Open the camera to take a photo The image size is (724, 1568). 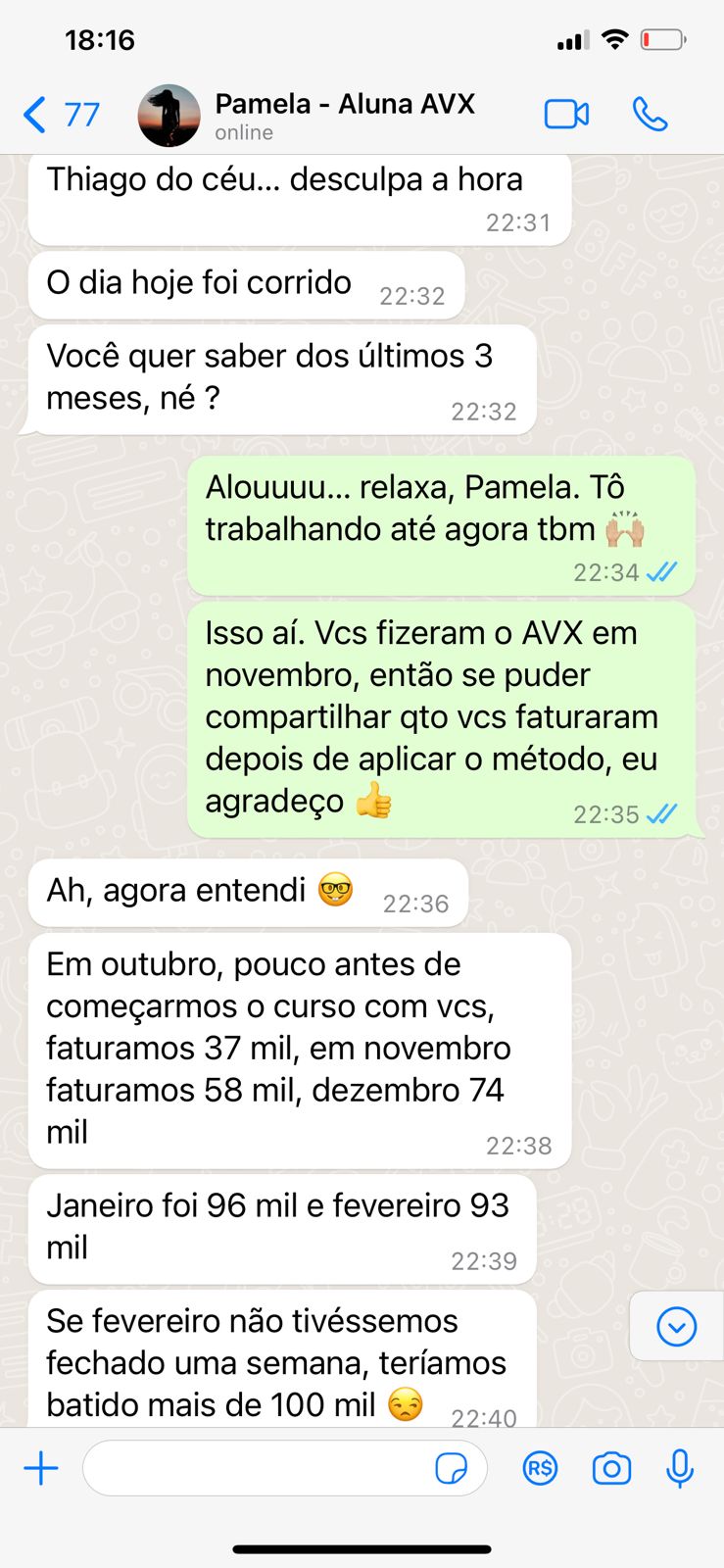pos(611,1468)
